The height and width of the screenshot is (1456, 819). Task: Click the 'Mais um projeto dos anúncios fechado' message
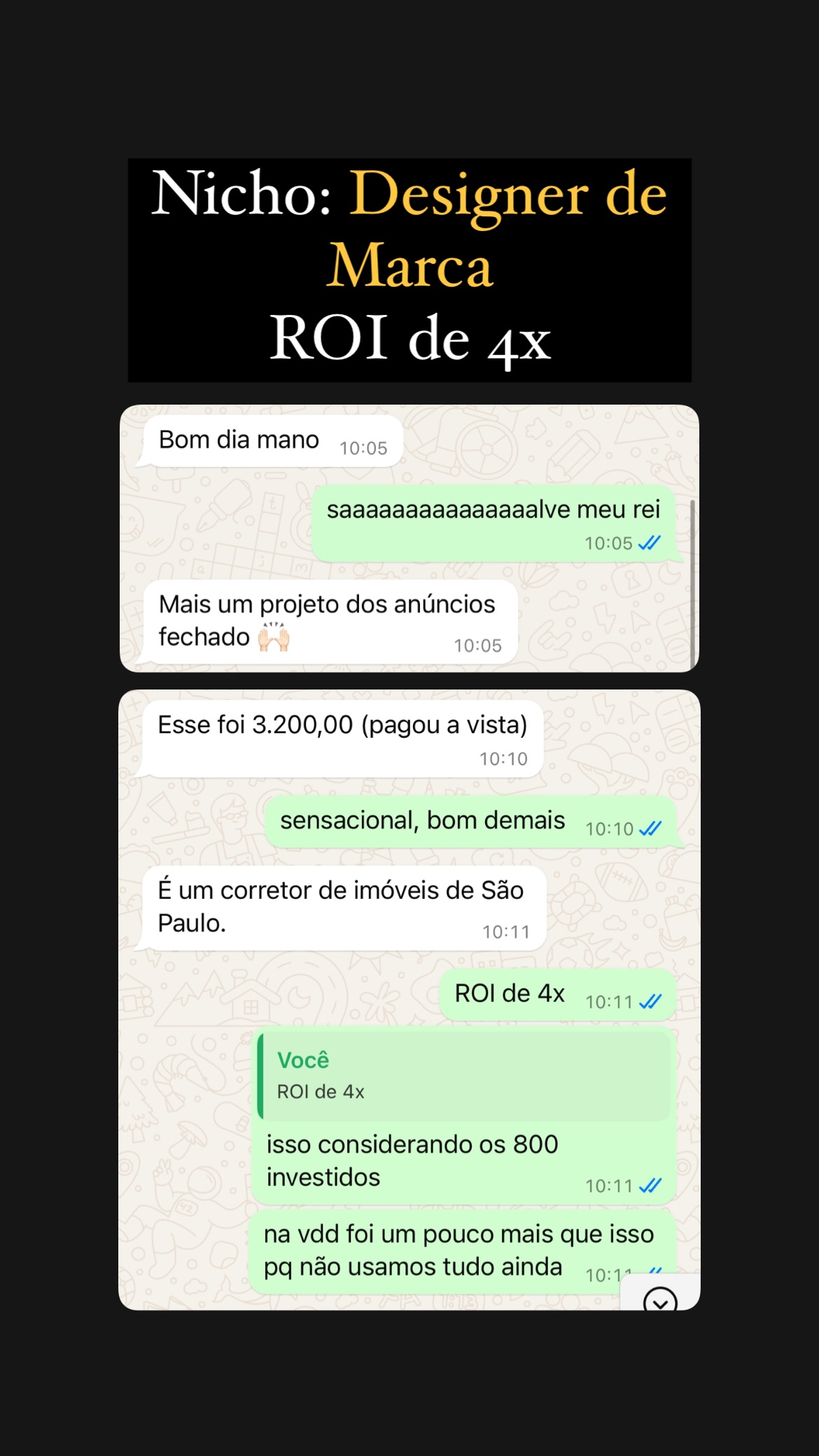[x=328, y=619]
